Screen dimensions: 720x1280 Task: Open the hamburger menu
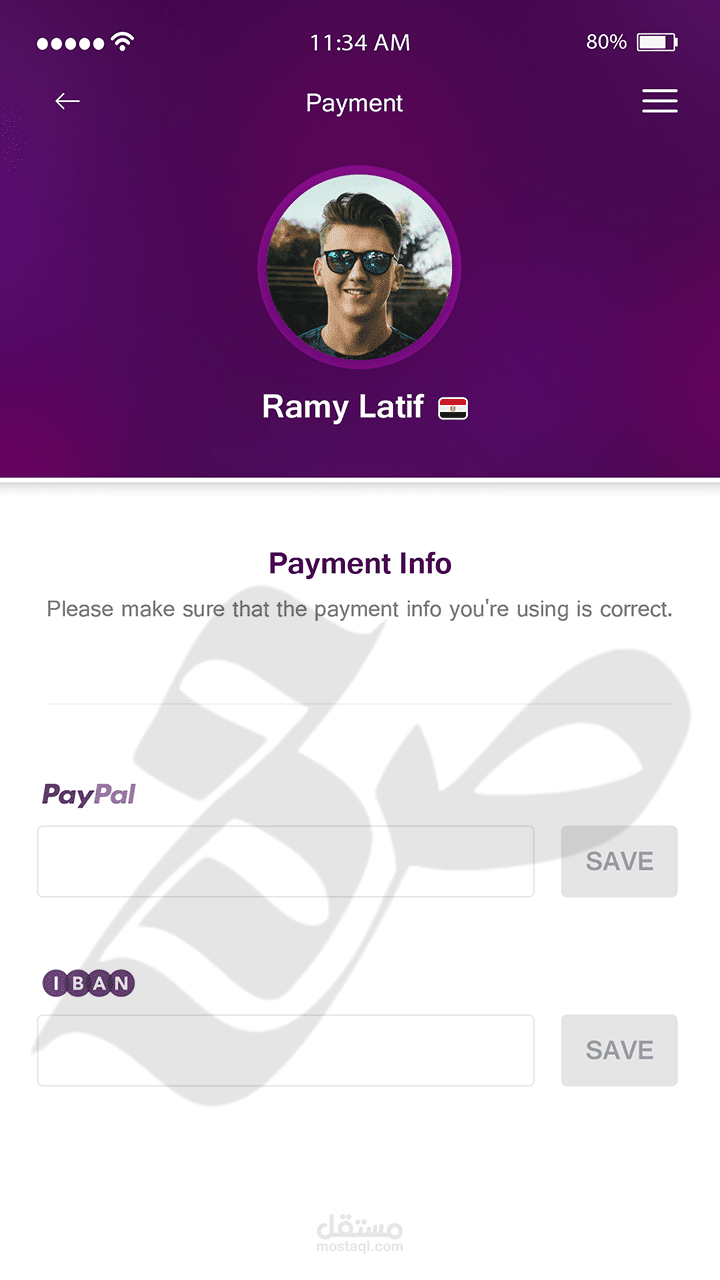660,101
